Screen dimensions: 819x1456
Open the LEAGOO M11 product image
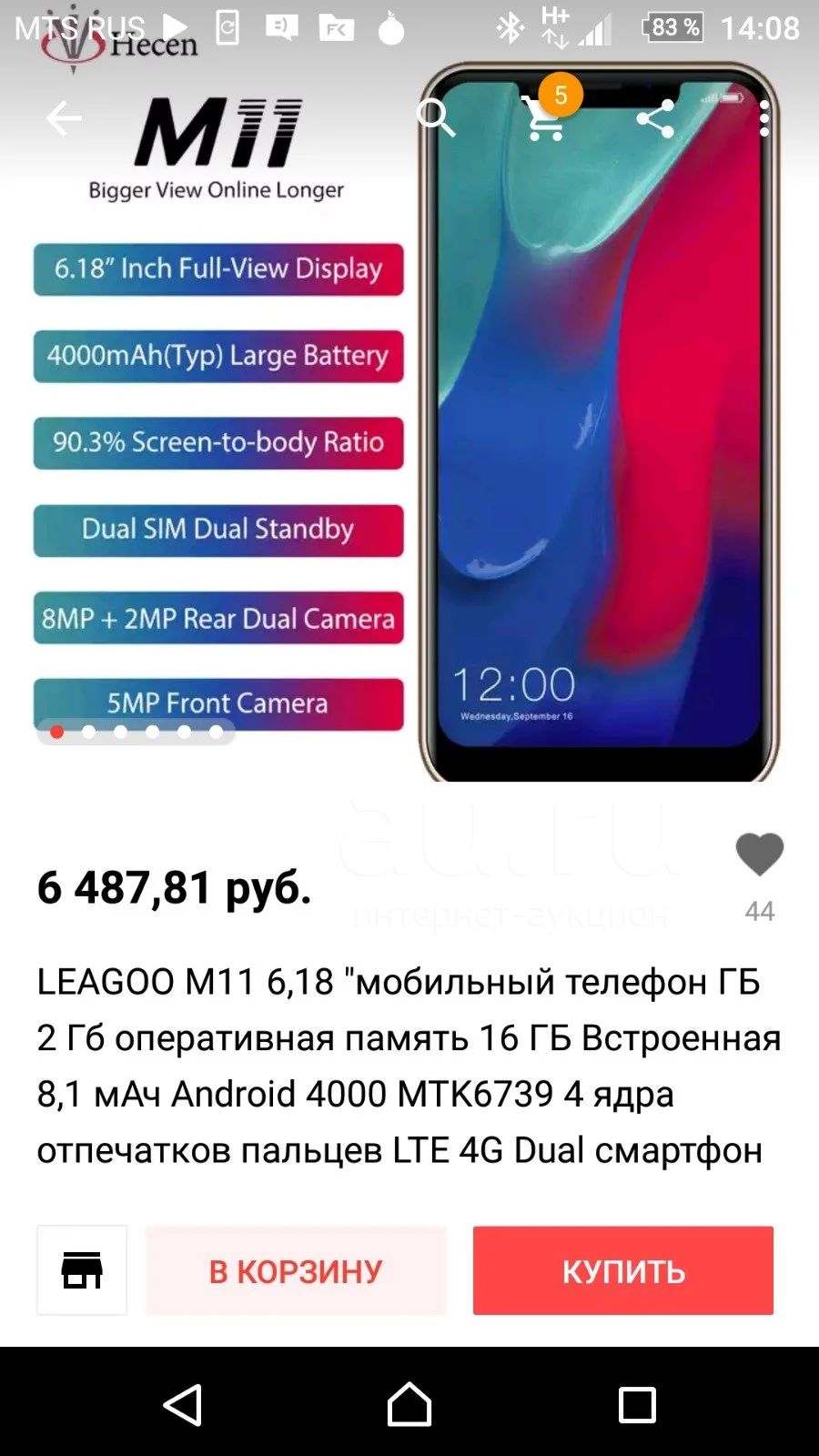(x=409, y=409)
